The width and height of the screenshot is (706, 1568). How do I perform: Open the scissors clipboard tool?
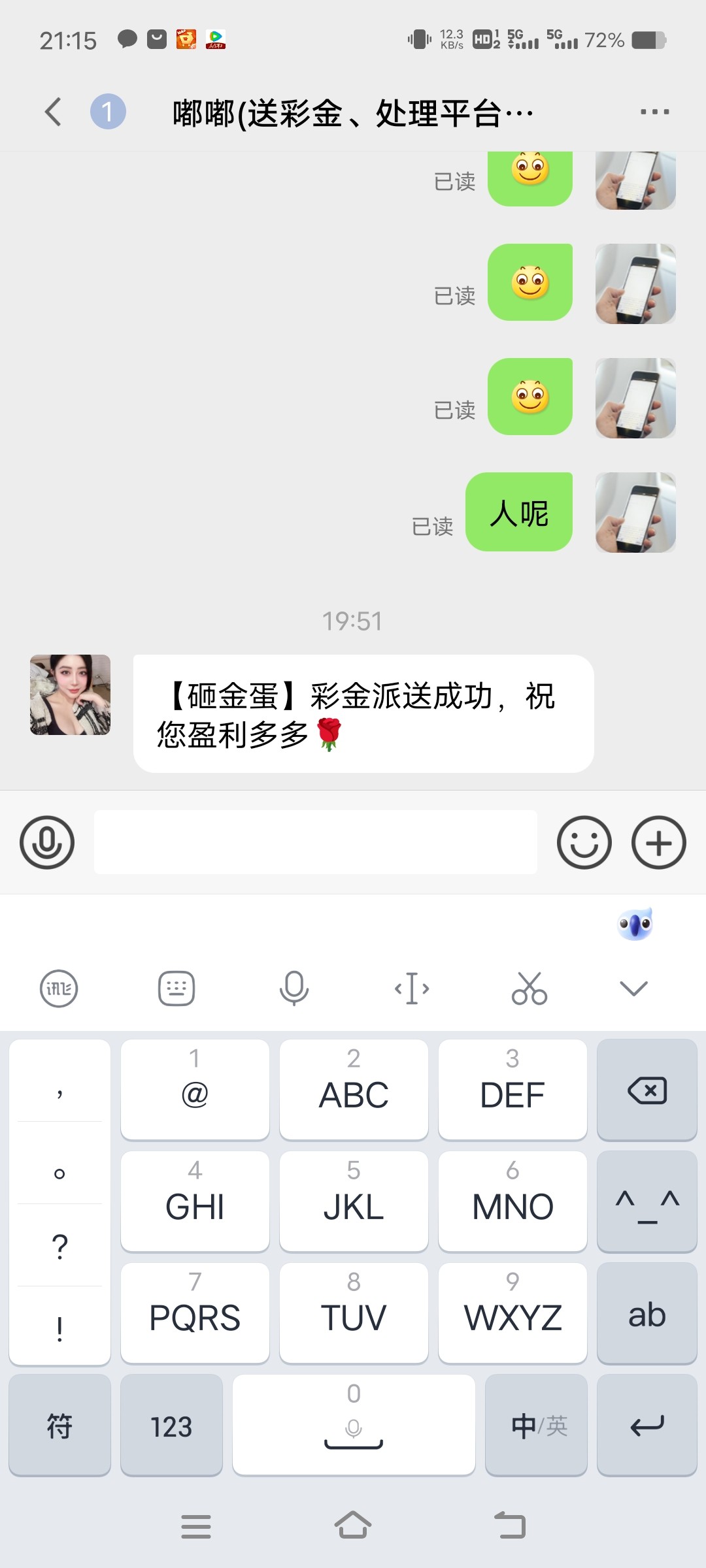tap(529, 988)
